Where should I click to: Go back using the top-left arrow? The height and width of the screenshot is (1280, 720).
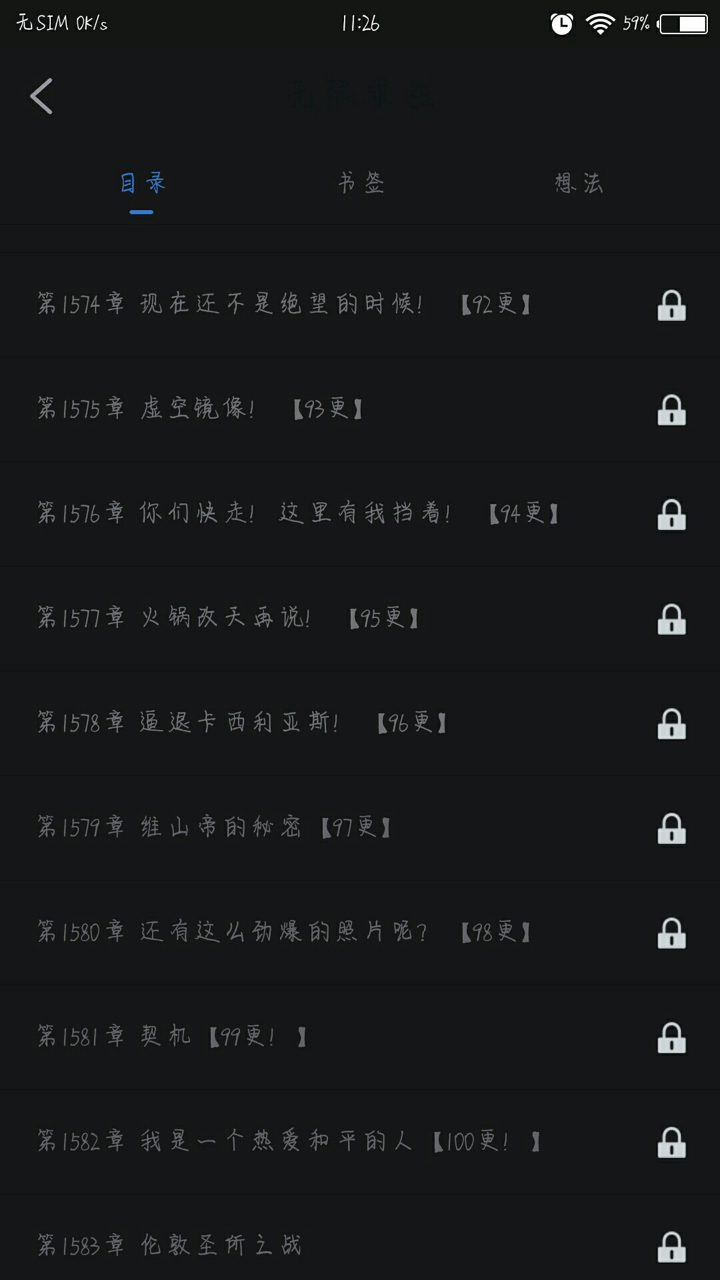click(x=41, y=96)
